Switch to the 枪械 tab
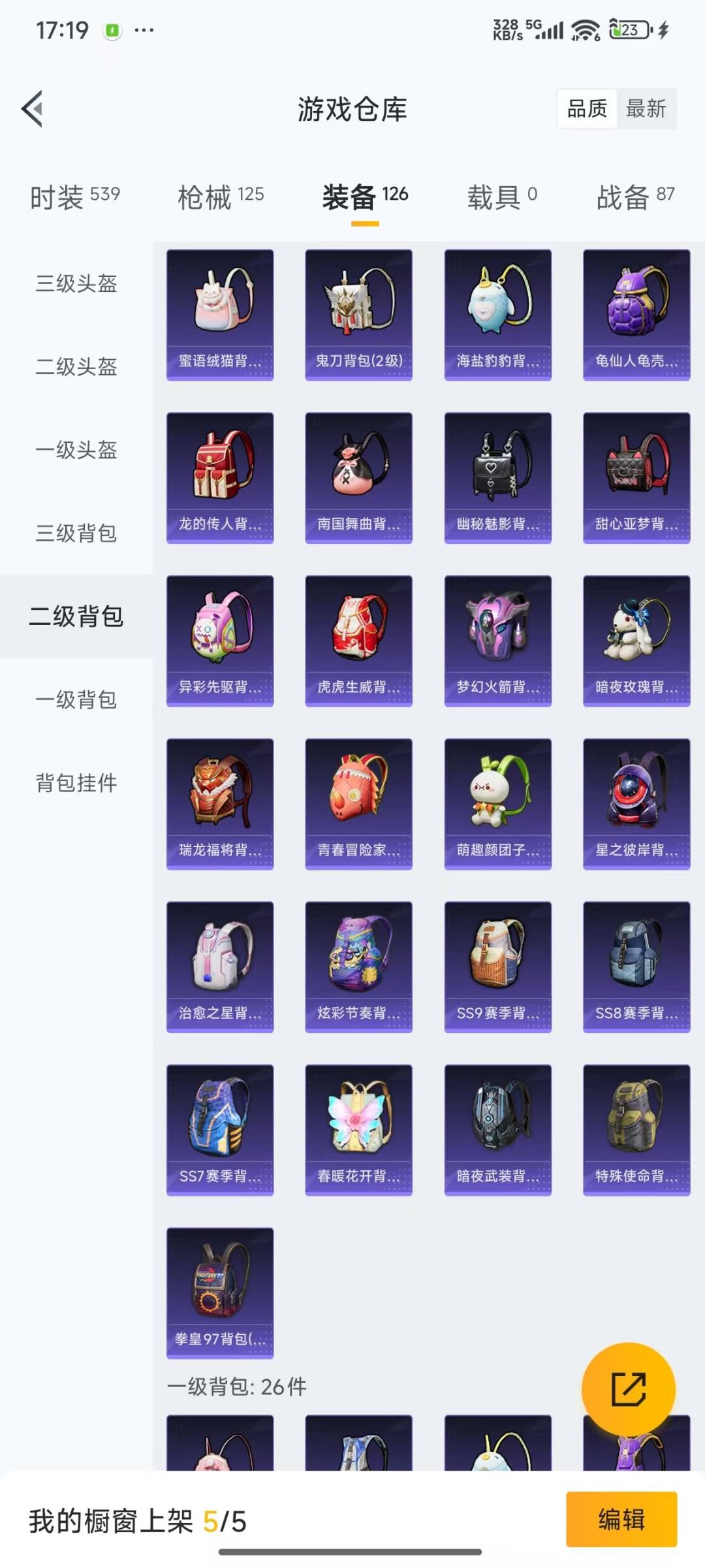 pos(221,196)
